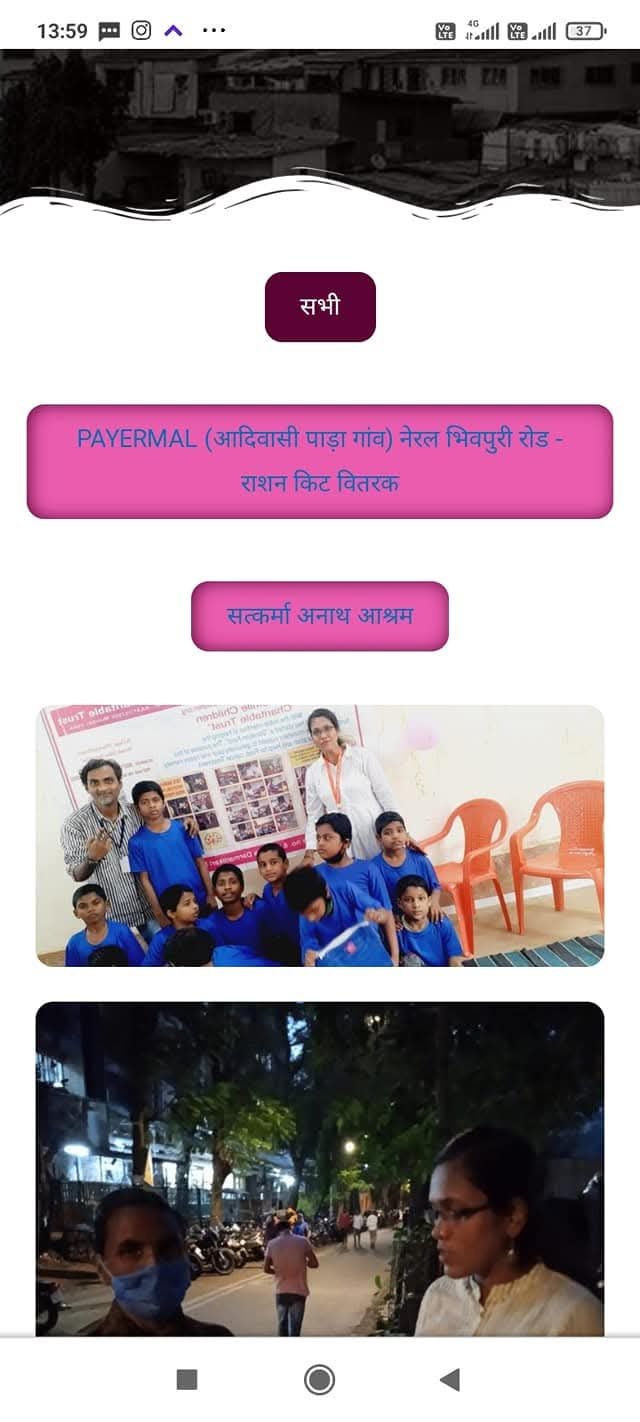
Task: Go to the home screen
Action: tap(319, 1380)
